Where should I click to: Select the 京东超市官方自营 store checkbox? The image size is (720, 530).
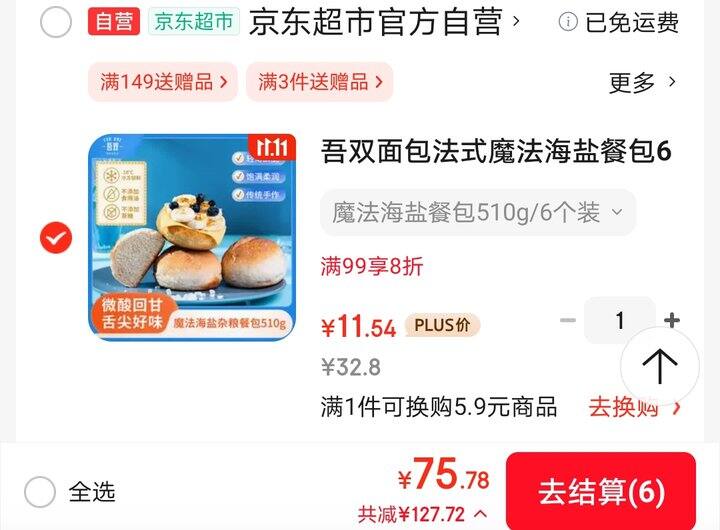click(56, 21)
